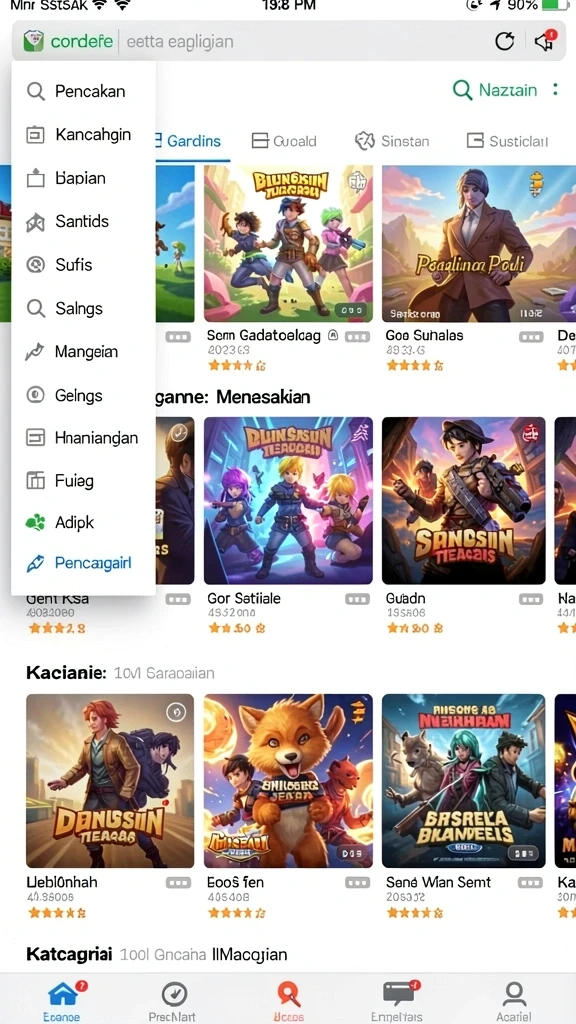The image size is (576, 1024).
Task: Select Pencakan in the dropdown menu
Action: pos(83,91)
